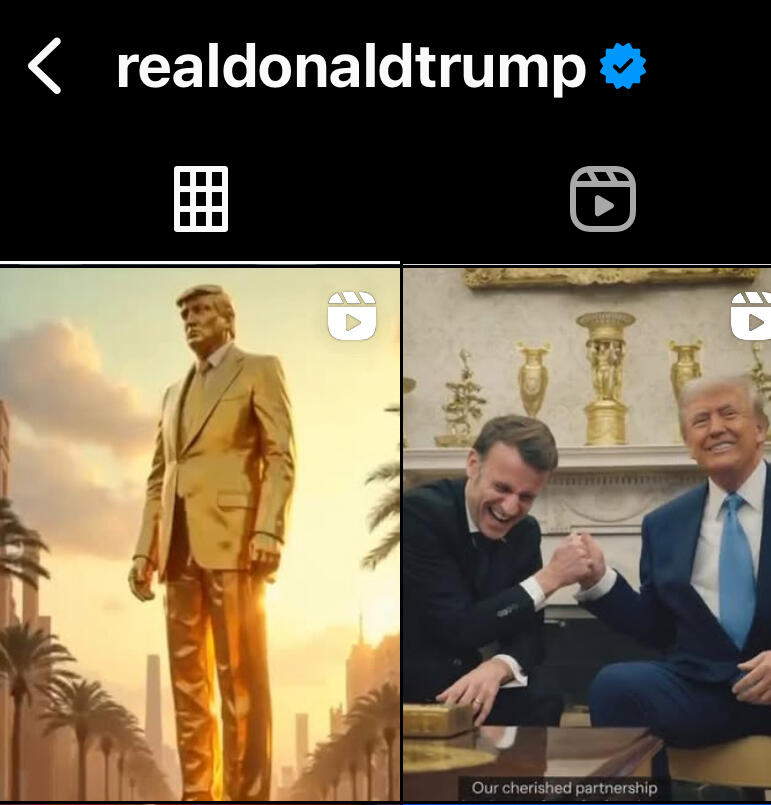Open the 'Our cherished partnership' reel
Image resolution: width=771 pixels, height=805 pixels.
point(587,534)
